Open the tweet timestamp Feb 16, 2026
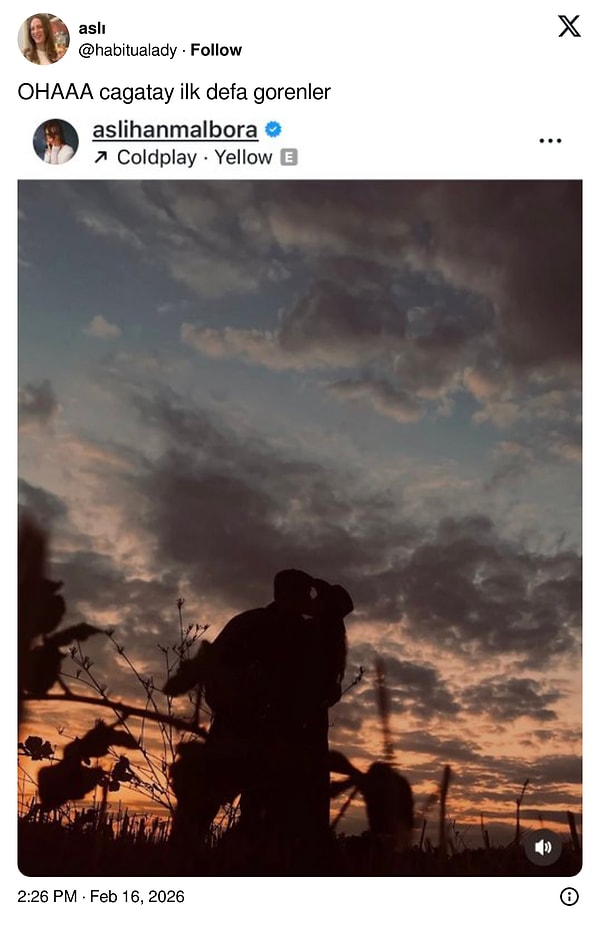The image size is (600, 927). click(x=101, y=897)
